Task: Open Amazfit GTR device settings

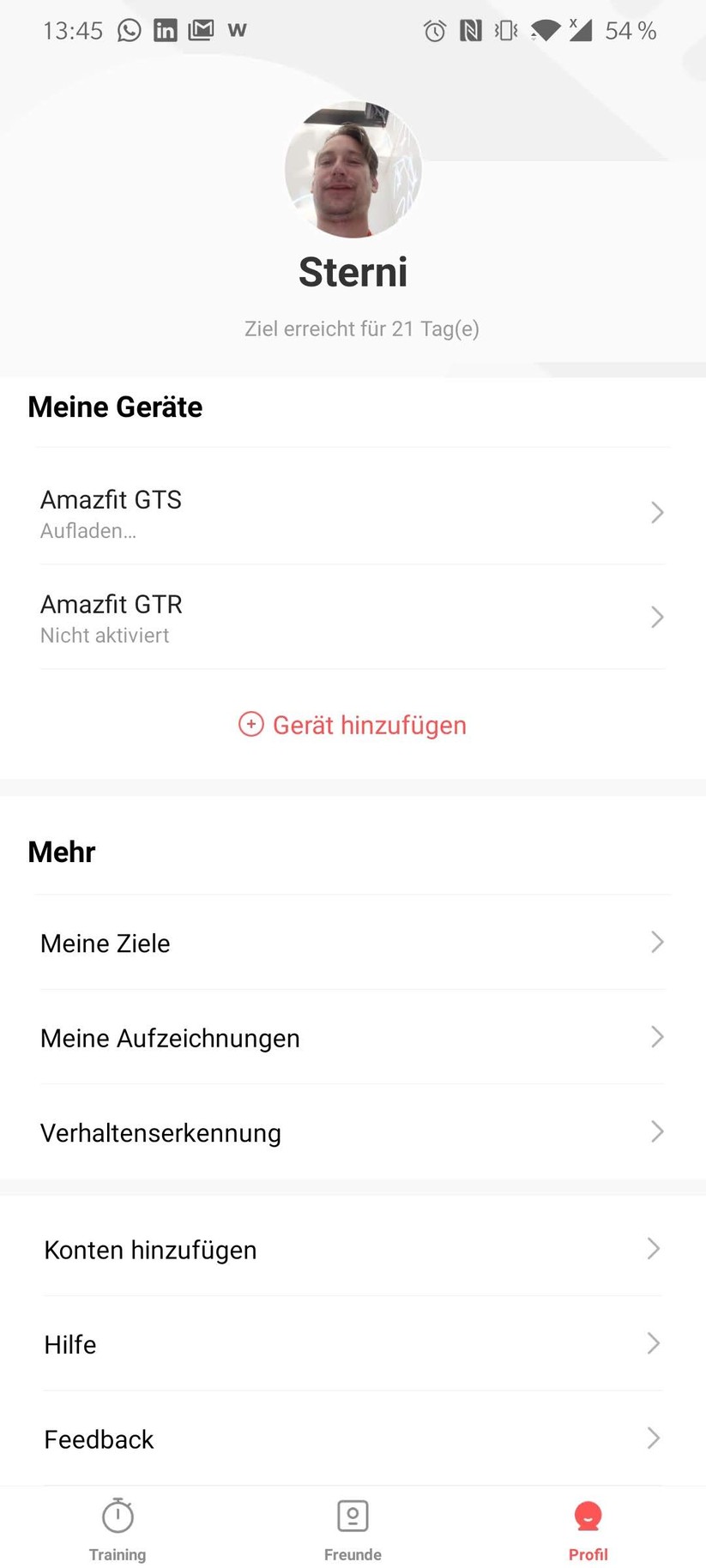Action: (x=352, y=618)
